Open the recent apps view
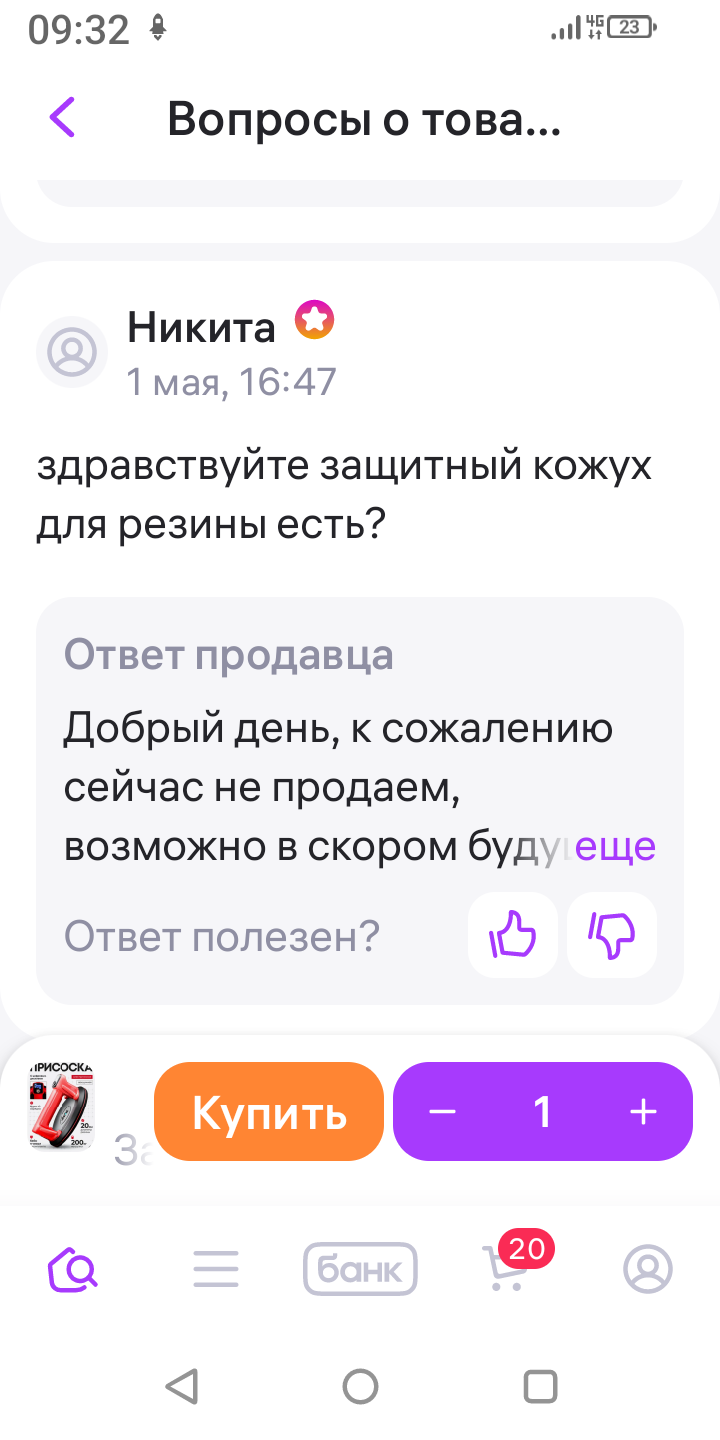Viewport: 720px width, 1440px height. pos(540,1386)
